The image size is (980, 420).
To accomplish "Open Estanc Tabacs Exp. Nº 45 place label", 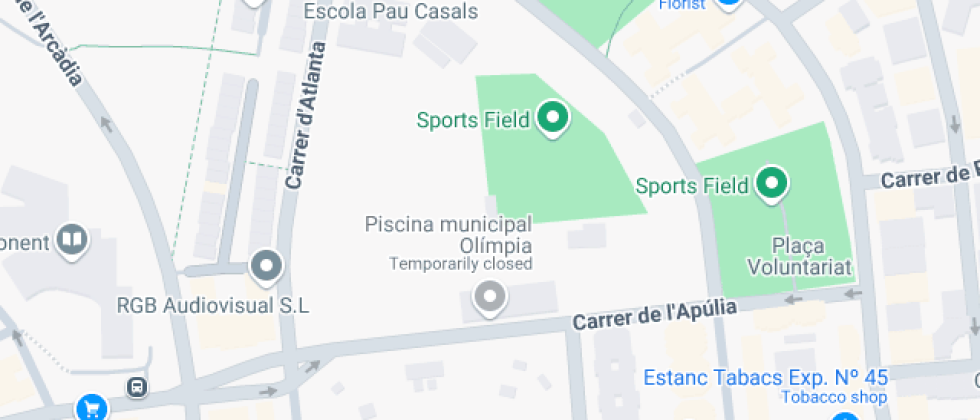I will point(765,378).
